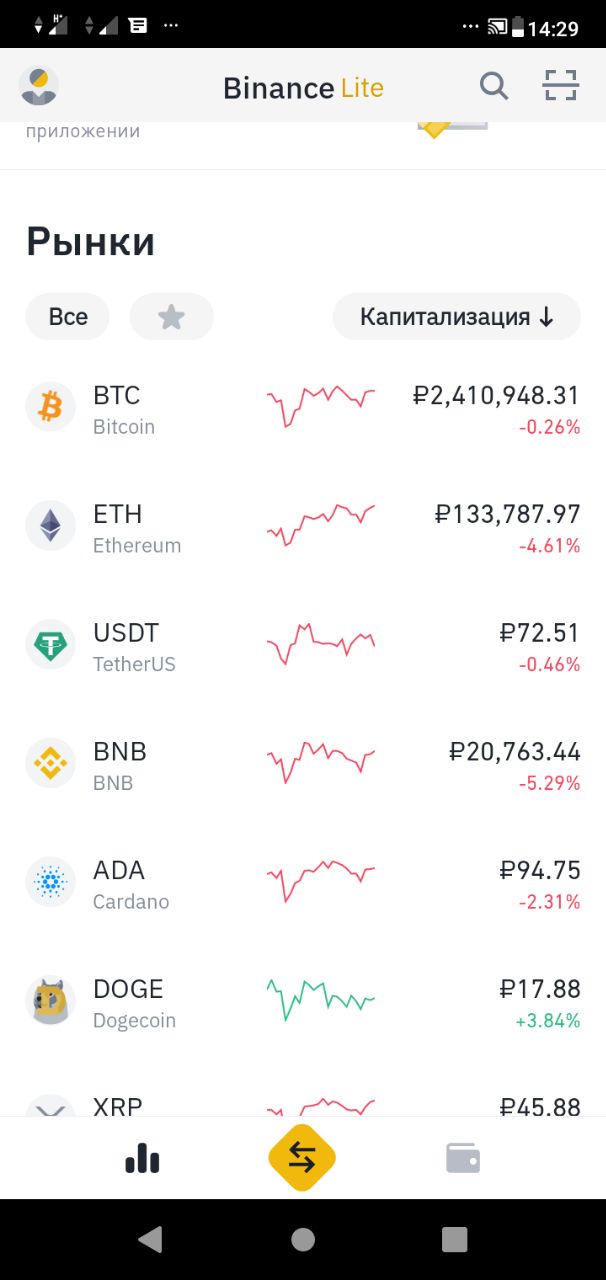Show favorites with the star chip

point(172,317)
